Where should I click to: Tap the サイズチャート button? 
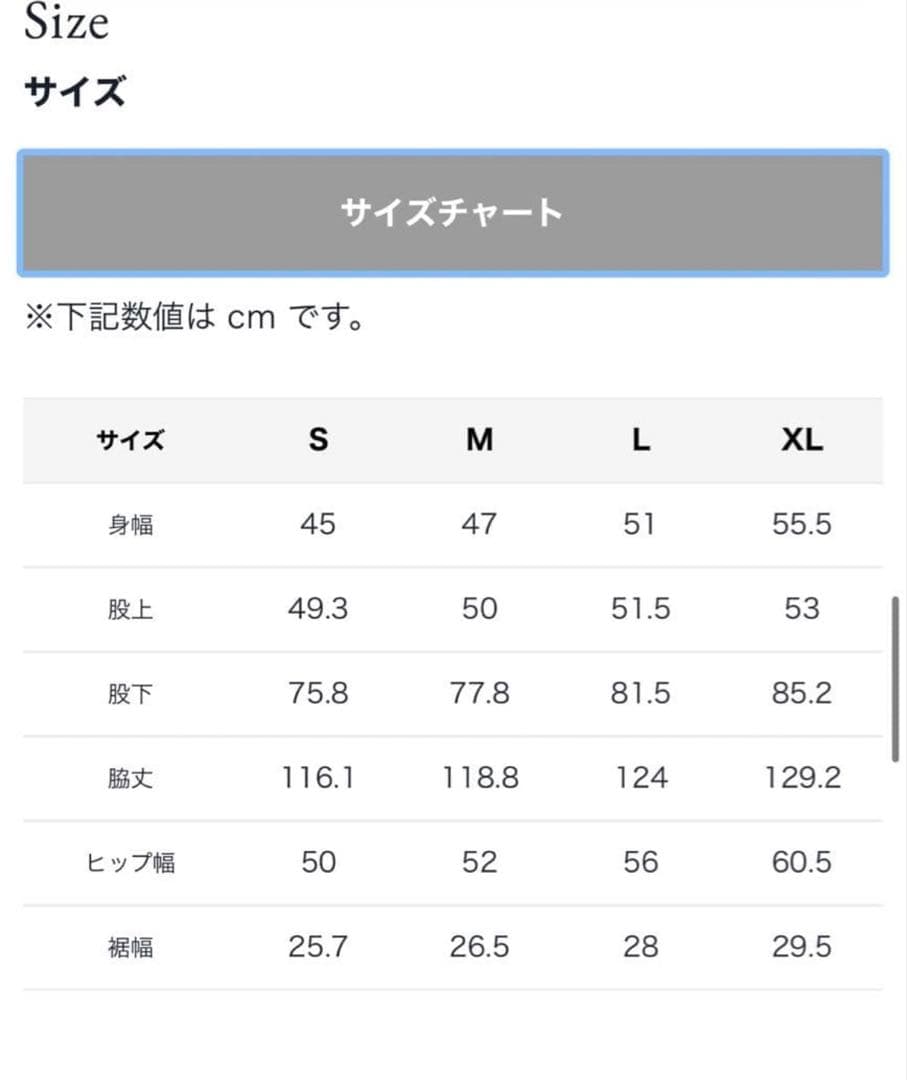point(452,213)
